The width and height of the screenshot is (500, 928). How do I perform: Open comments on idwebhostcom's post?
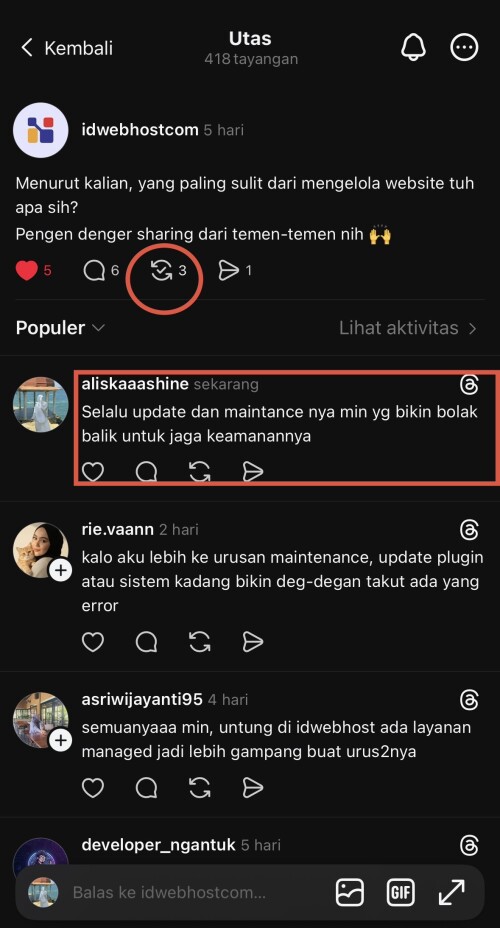[94, 271]
